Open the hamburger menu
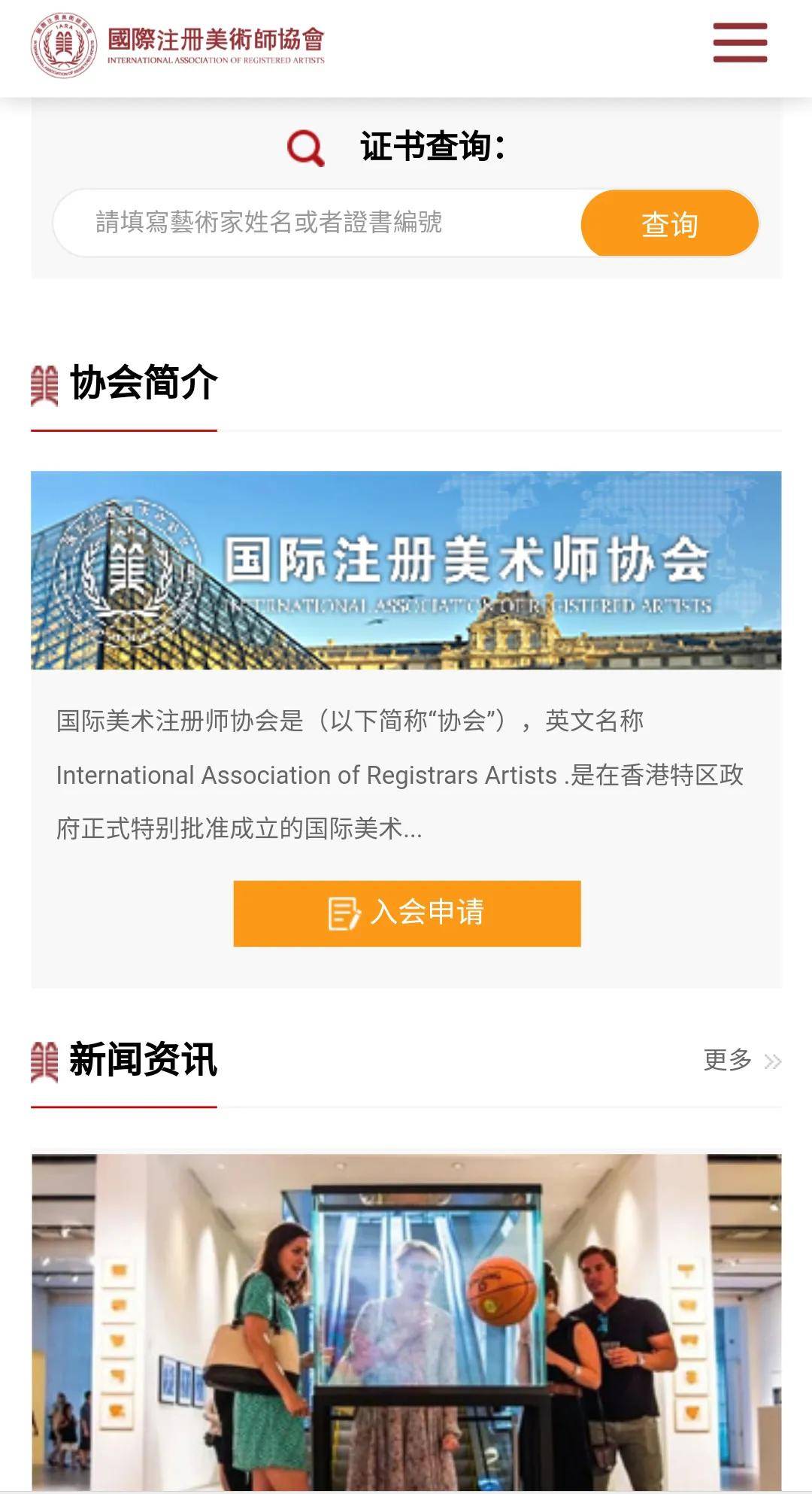 click(740, 43)
